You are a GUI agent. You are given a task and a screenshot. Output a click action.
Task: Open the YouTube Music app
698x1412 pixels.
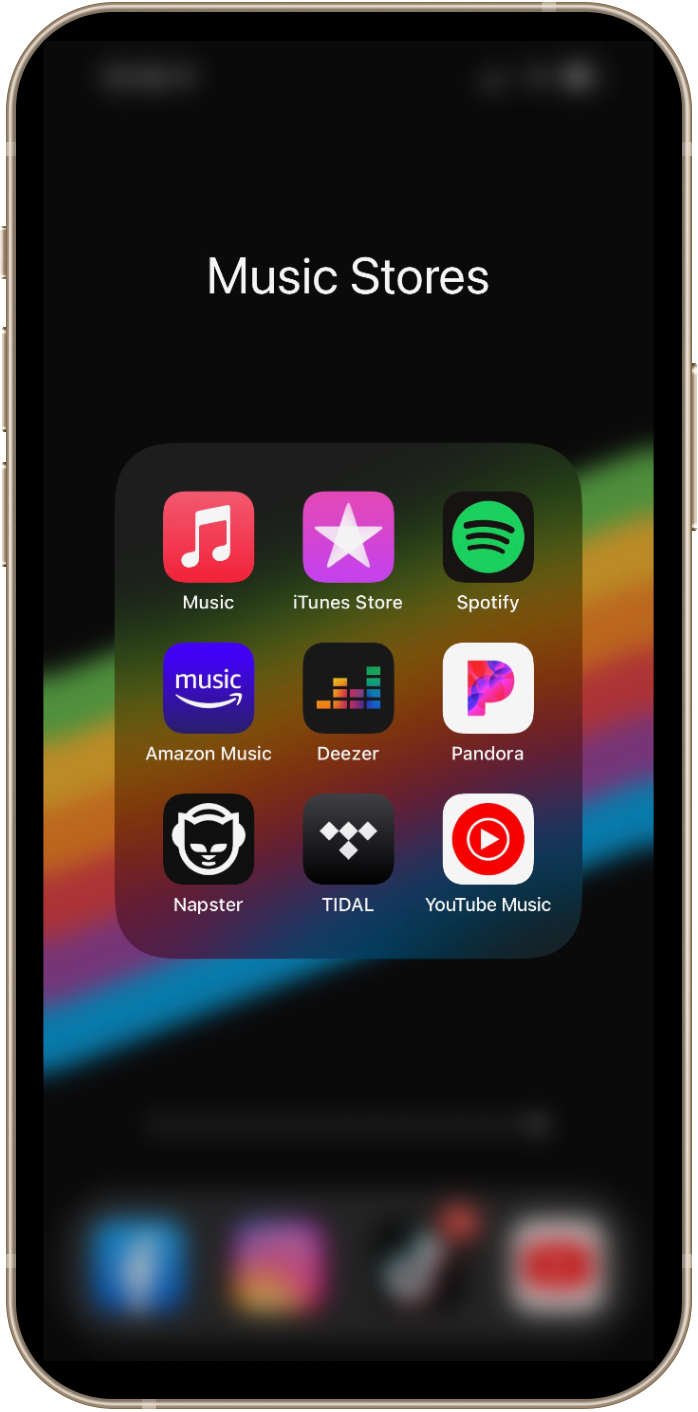coord(488,839)
